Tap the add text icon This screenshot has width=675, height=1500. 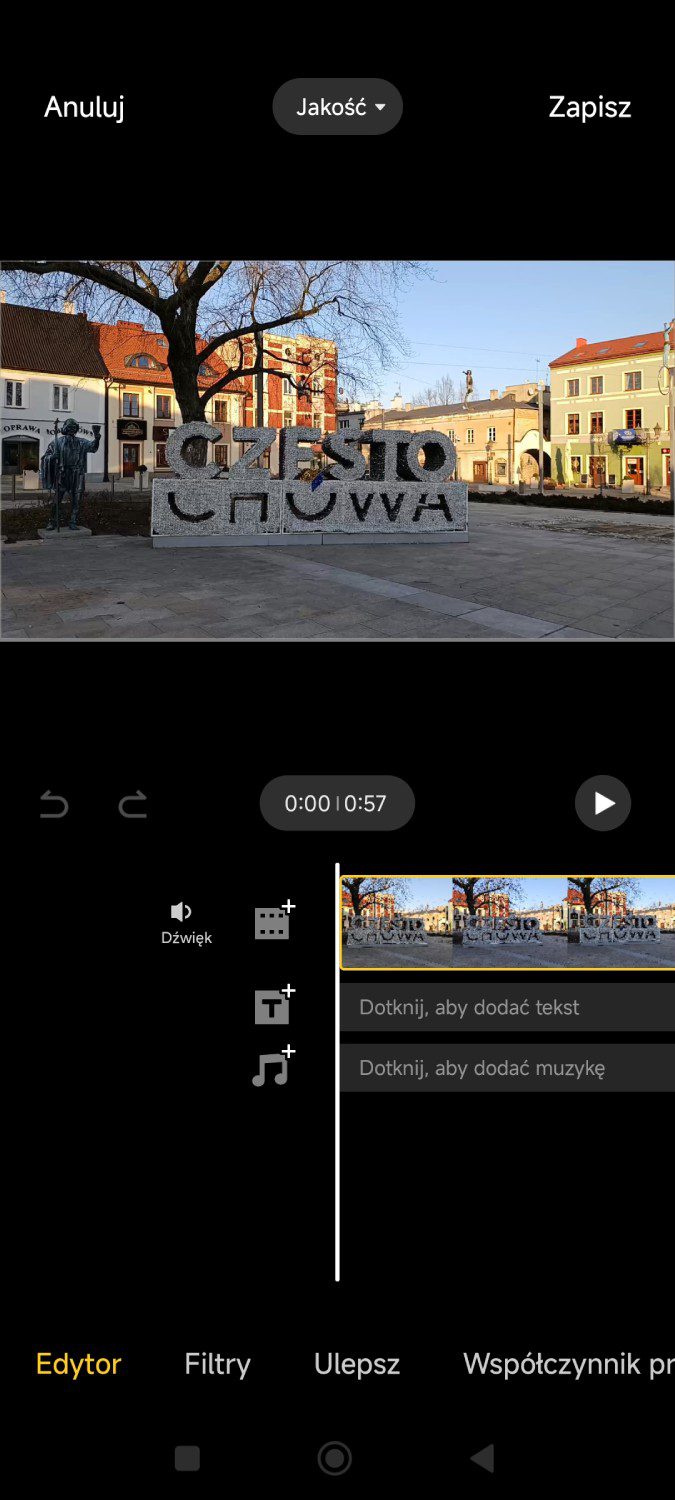[x=274, y=1006]
